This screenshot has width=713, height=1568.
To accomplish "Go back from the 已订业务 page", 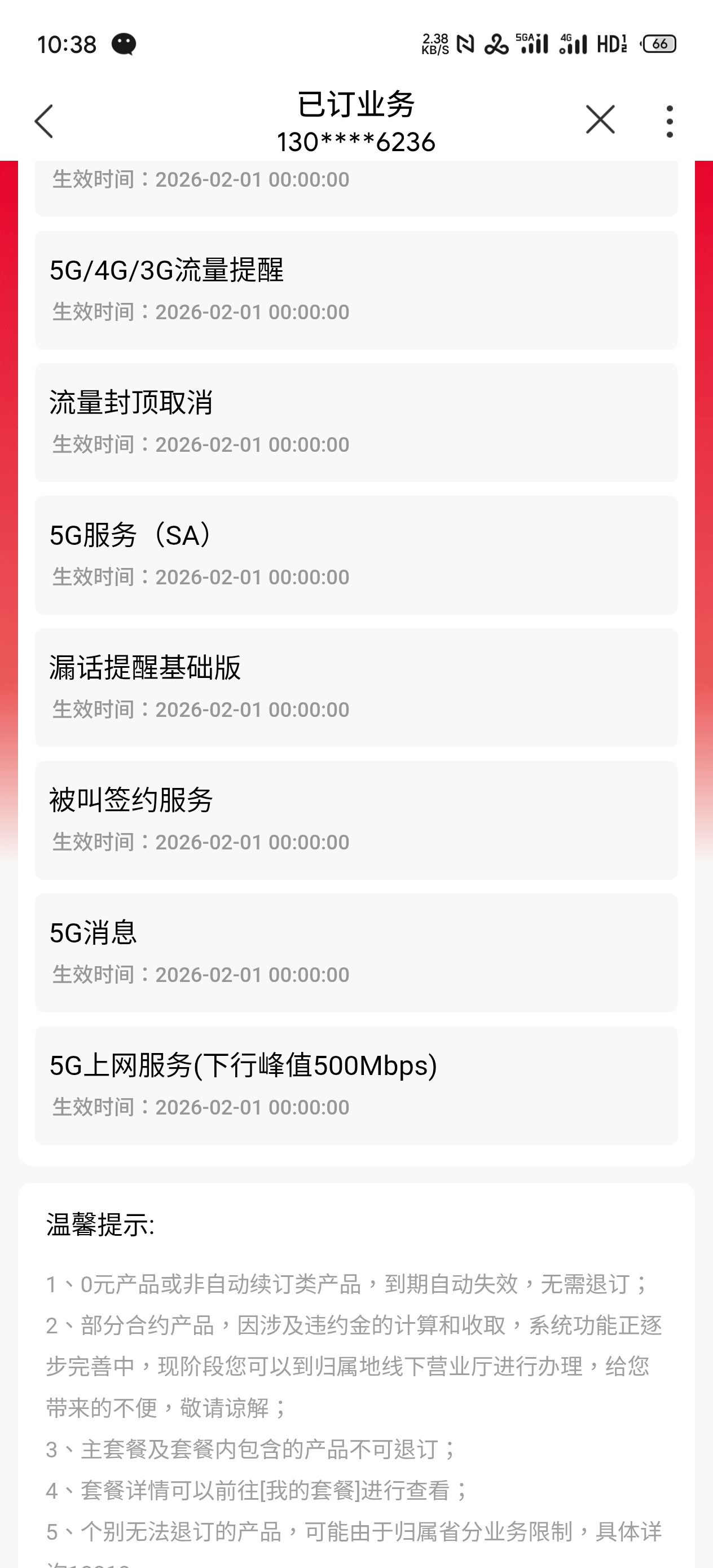I will pyautogui.click(x=44, y=121).
